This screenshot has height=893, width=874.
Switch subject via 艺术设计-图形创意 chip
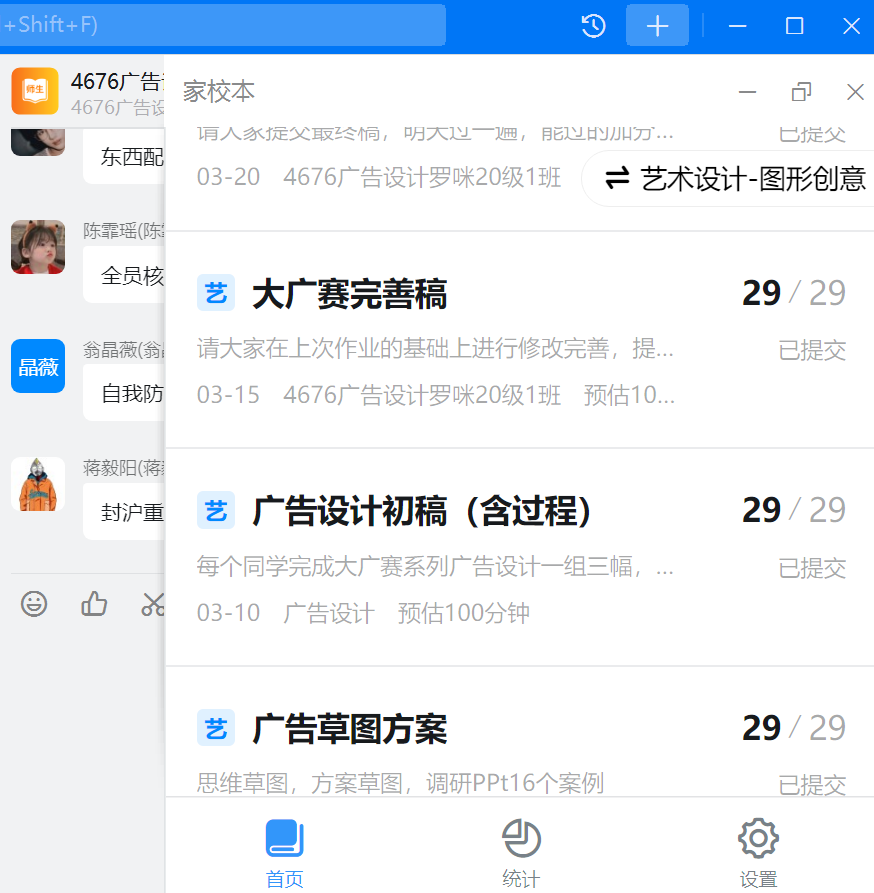pos(734,179)
